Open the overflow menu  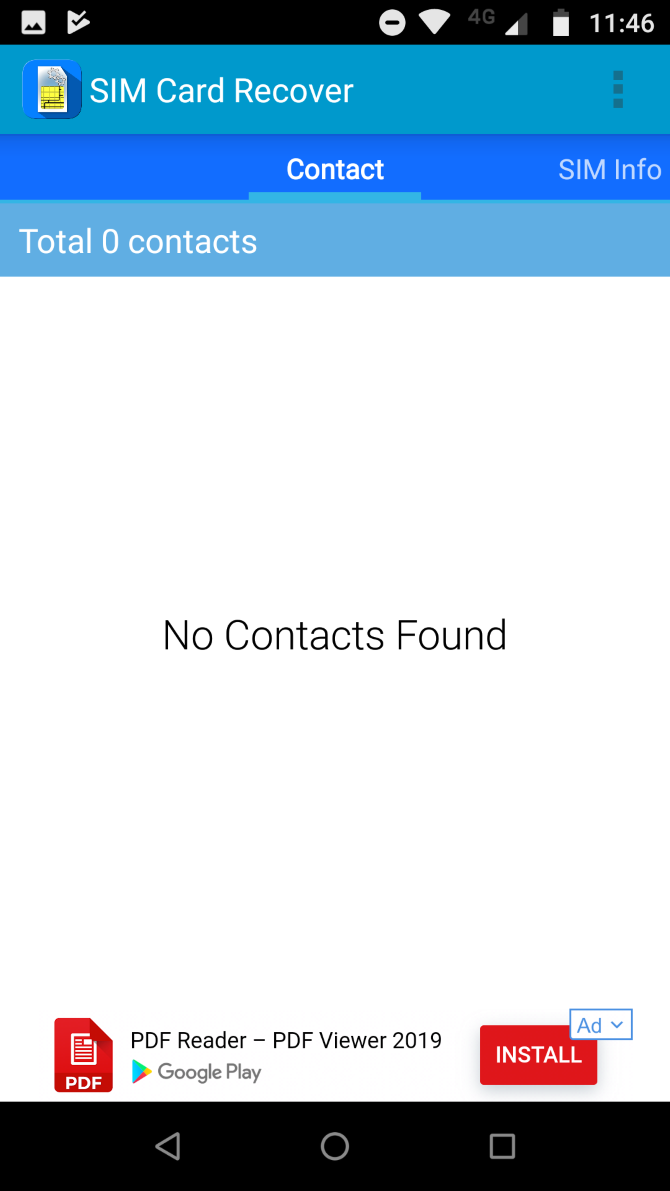(x=617, y=90)
